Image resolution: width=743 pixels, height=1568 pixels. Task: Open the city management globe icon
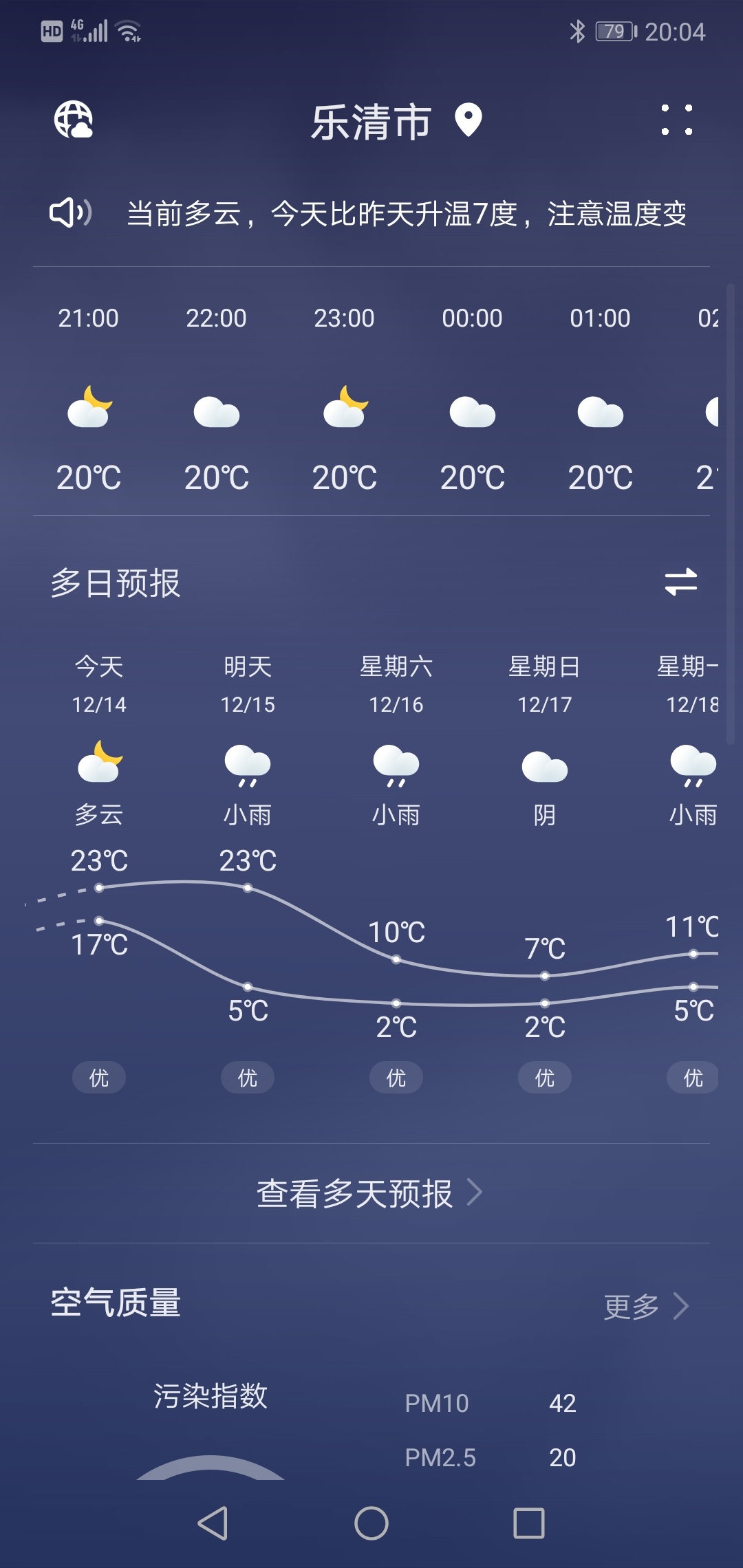click(x=73, y=120)
